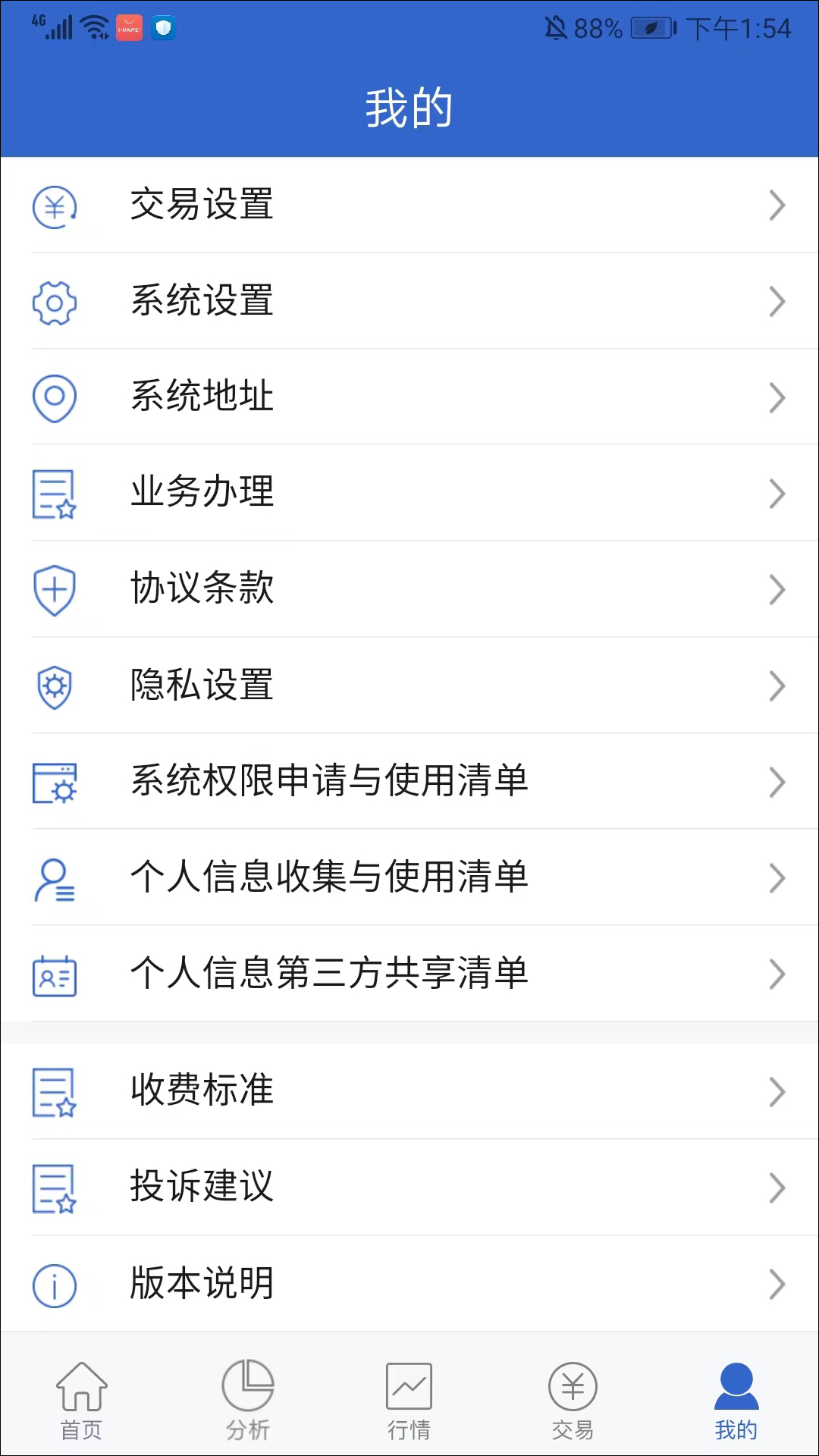This screenshot has width=819, height=1456.
Task: Select 系统地址 entry
Action: point(409,397)
